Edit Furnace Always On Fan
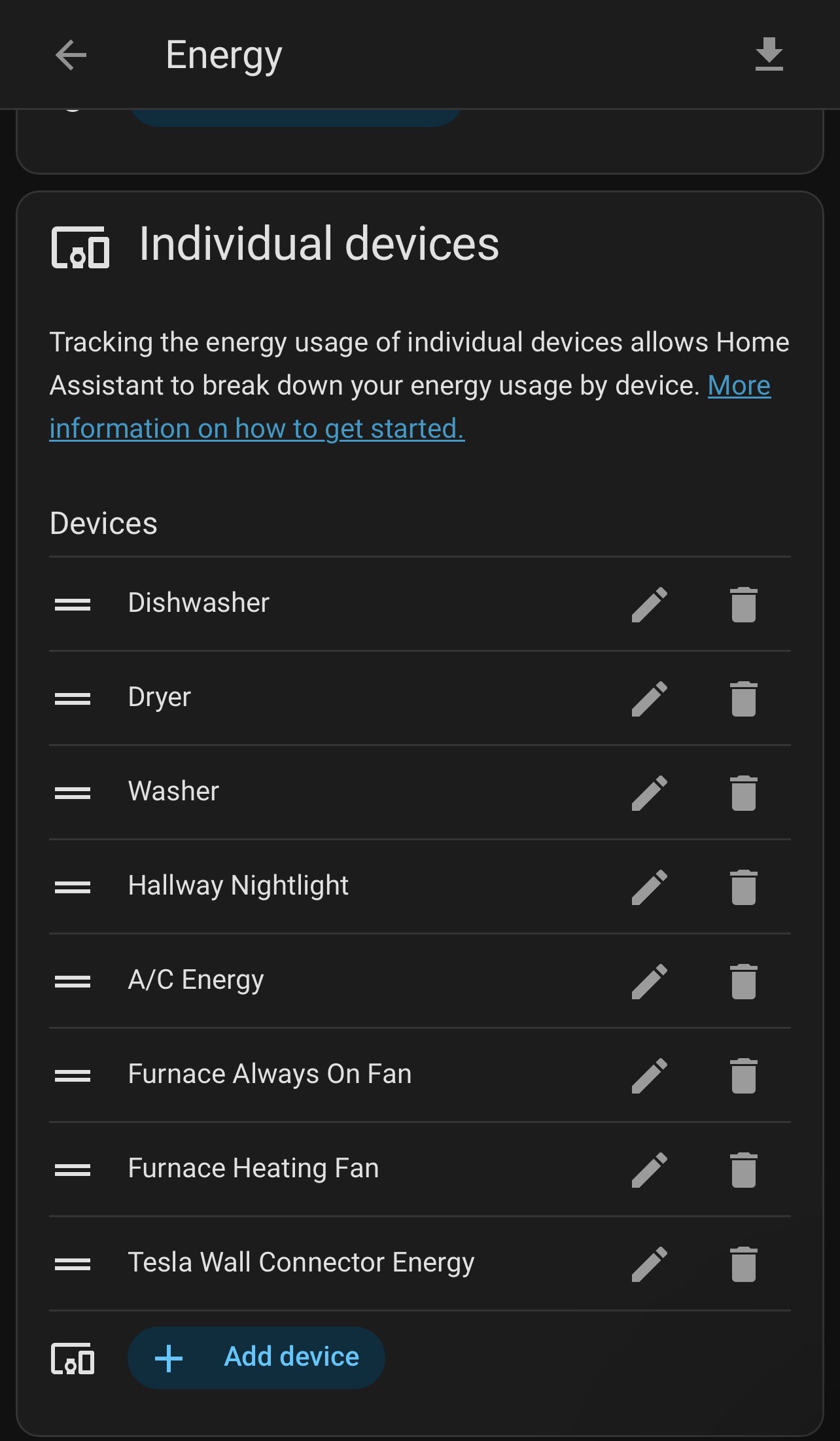Screen dimensions: 840x1441 [x=650, y=1075]
